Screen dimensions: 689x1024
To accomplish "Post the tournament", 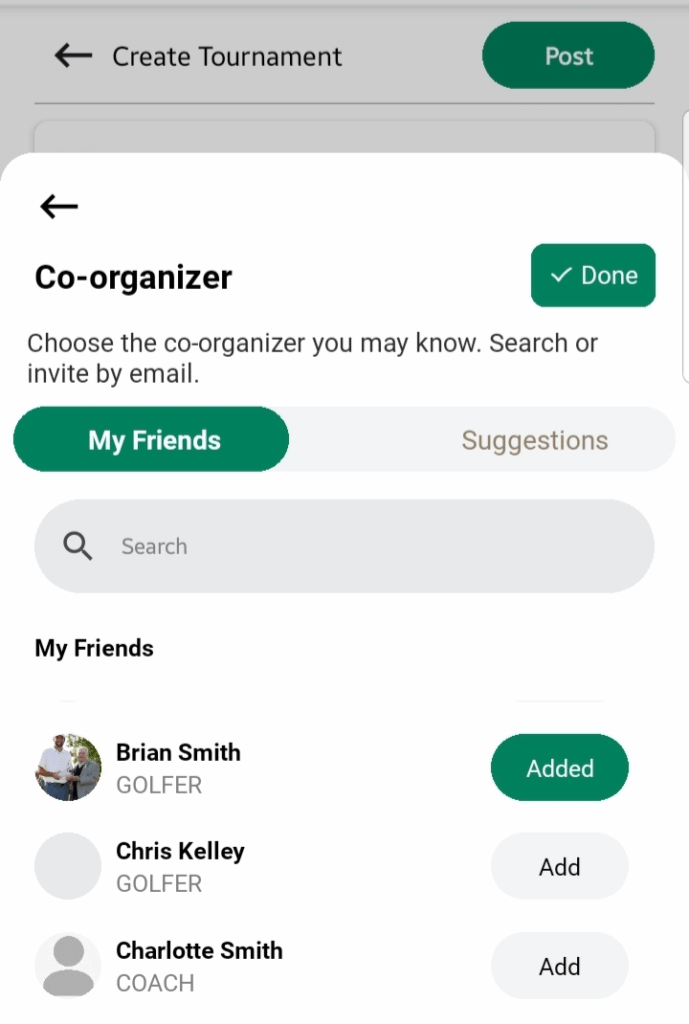I will point(568,56).
